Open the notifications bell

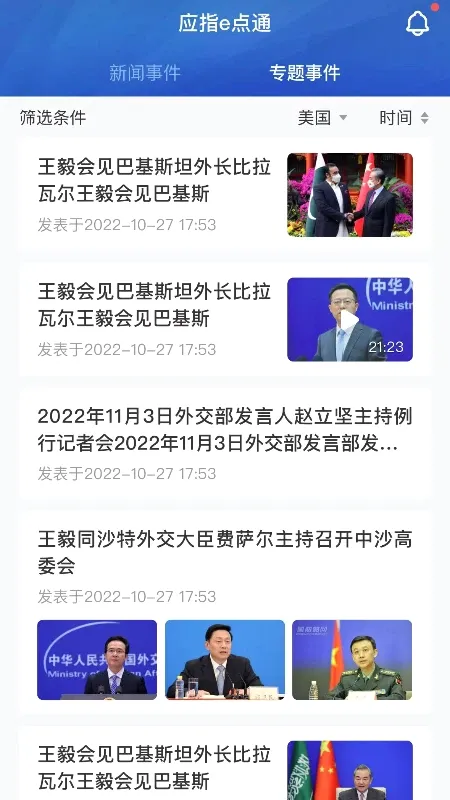click(x=417, y=23)
